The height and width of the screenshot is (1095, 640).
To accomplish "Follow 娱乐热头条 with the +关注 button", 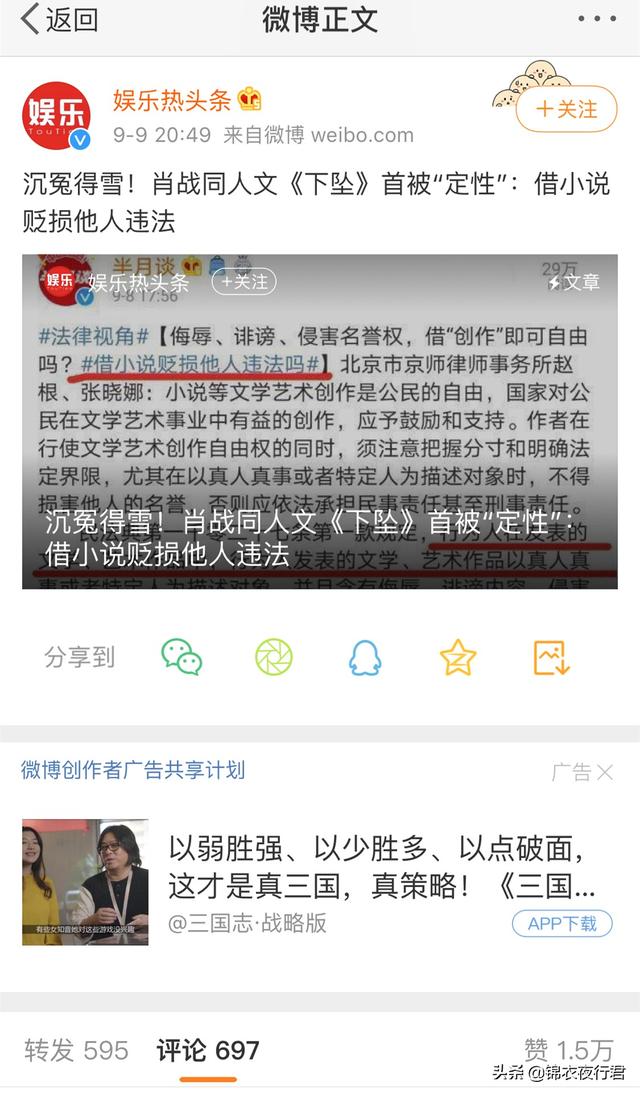I will (566, 110).
